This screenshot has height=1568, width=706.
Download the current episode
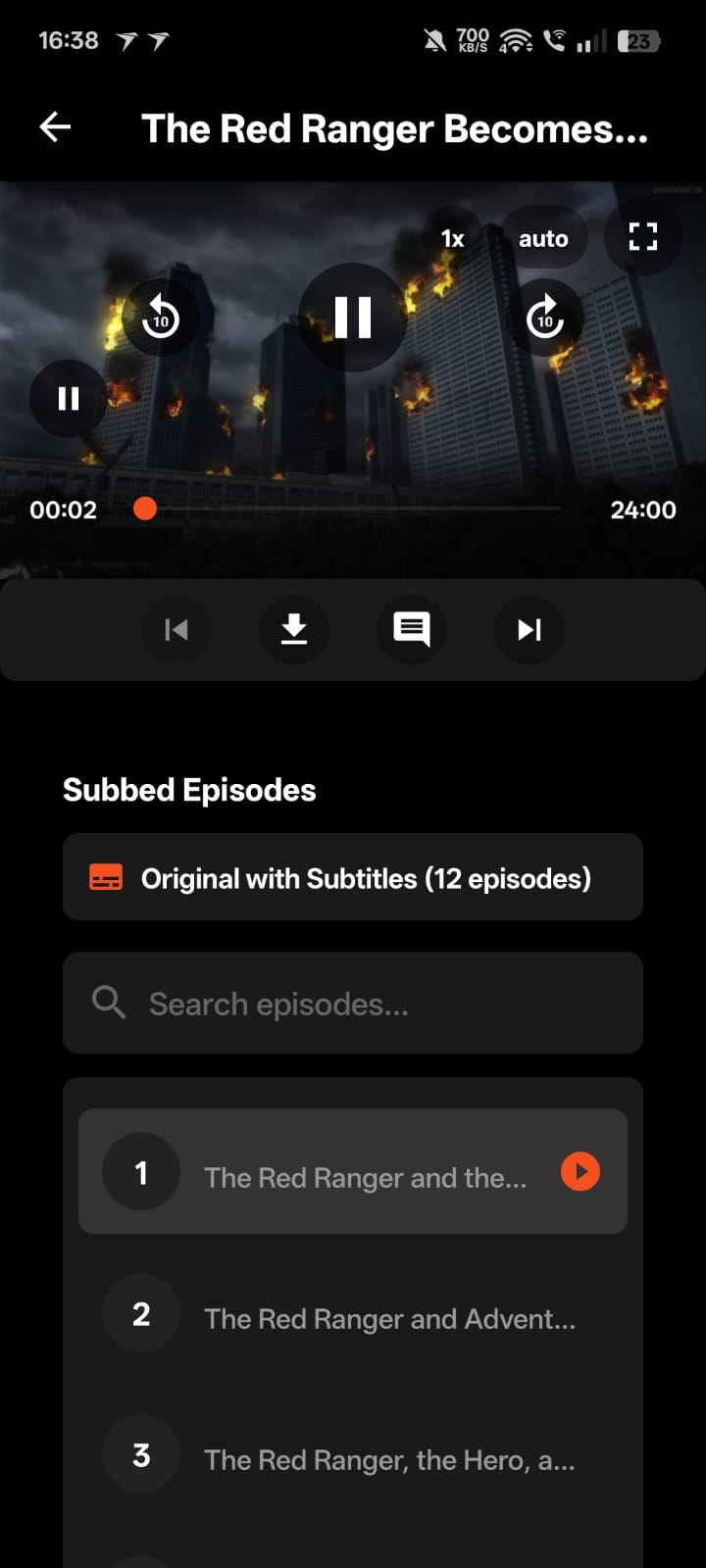pos(294,630)
